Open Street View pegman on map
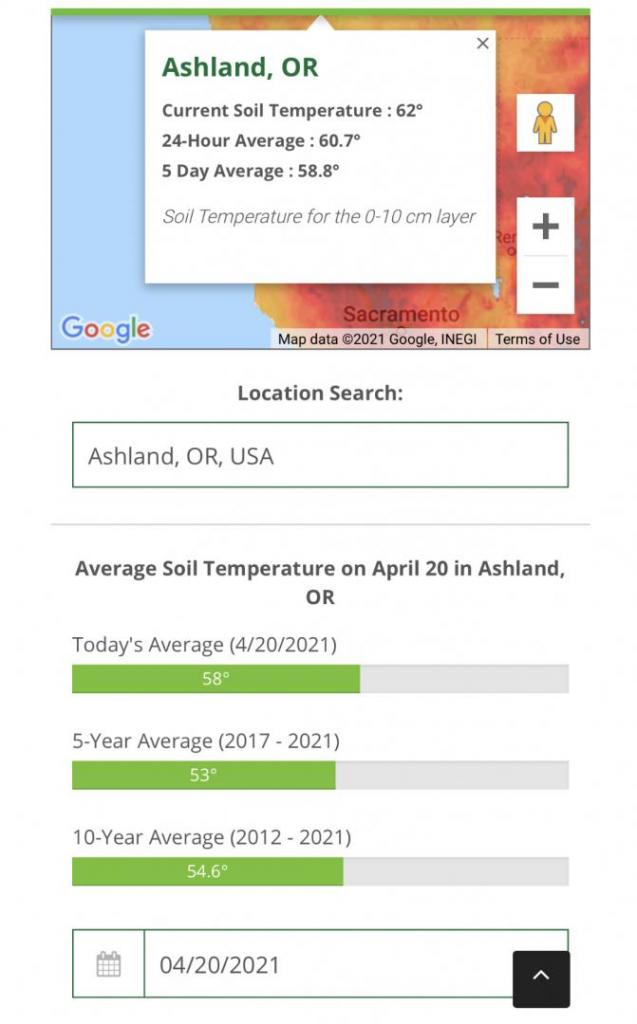This screenshot has width=637, height=1024. point(545,123)
